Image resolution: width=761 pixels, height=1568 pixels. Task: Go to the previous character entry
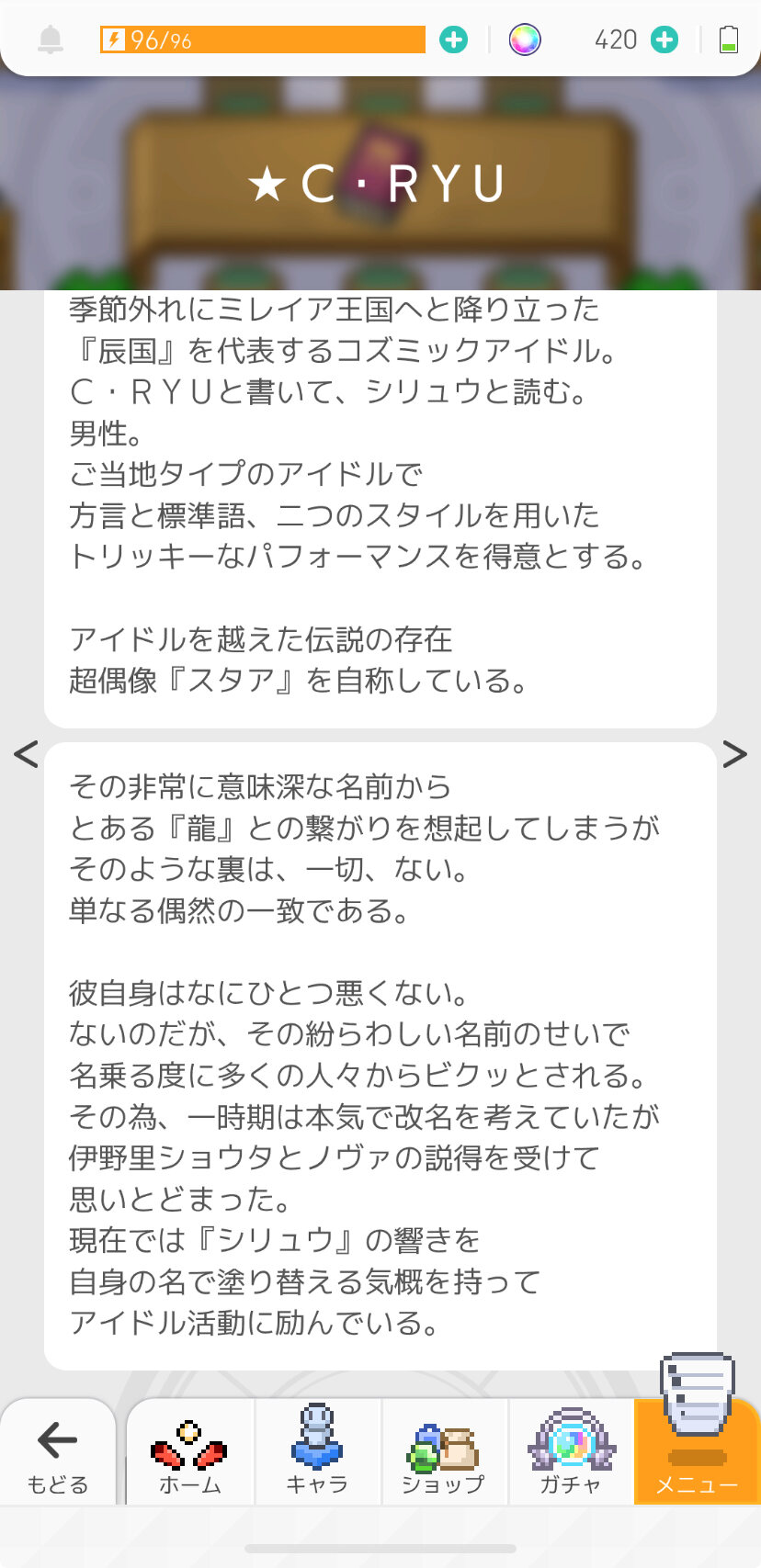click(x=26, y=753)
